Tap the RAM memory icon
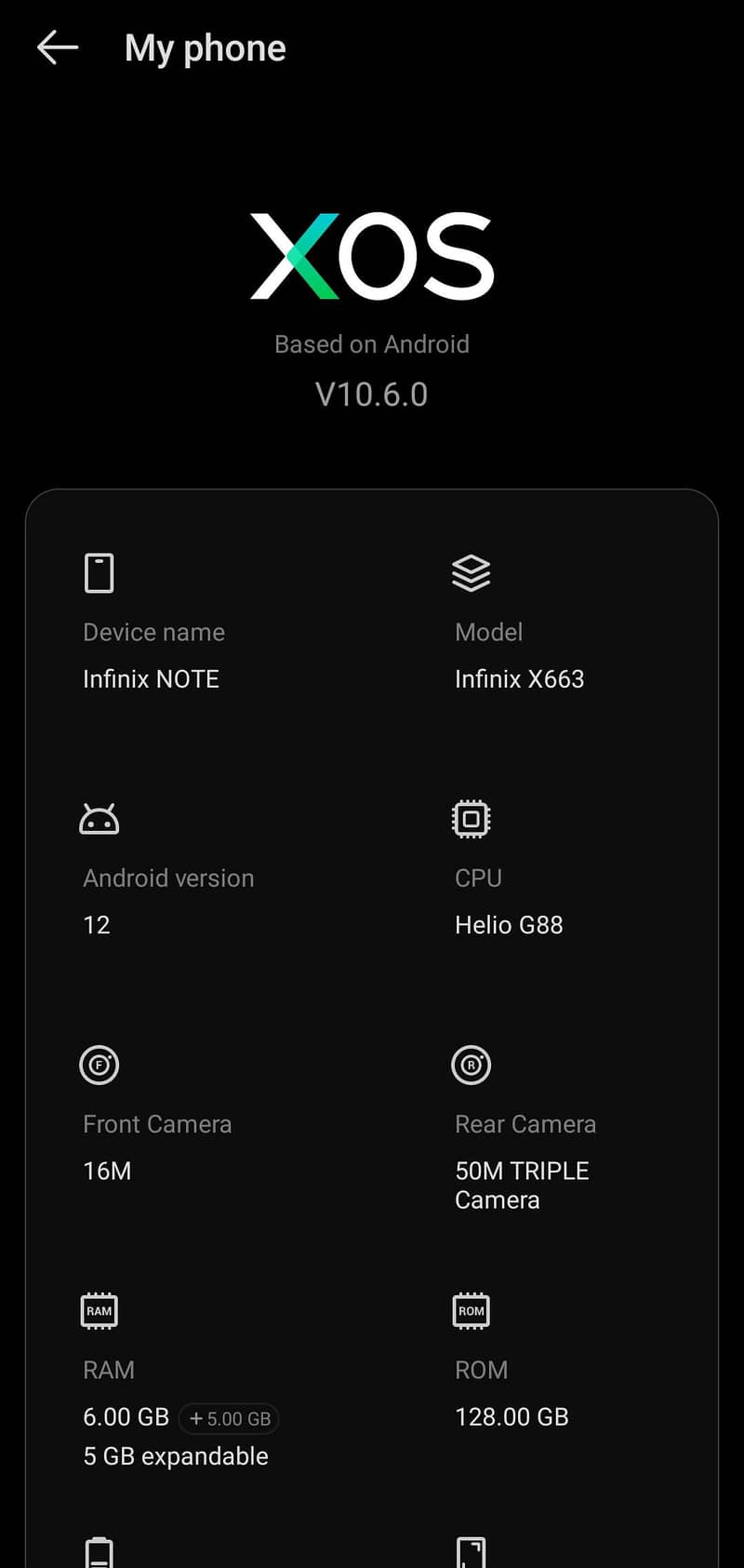The width and height of the screenshot is (744, 1568). [99, 1310]
